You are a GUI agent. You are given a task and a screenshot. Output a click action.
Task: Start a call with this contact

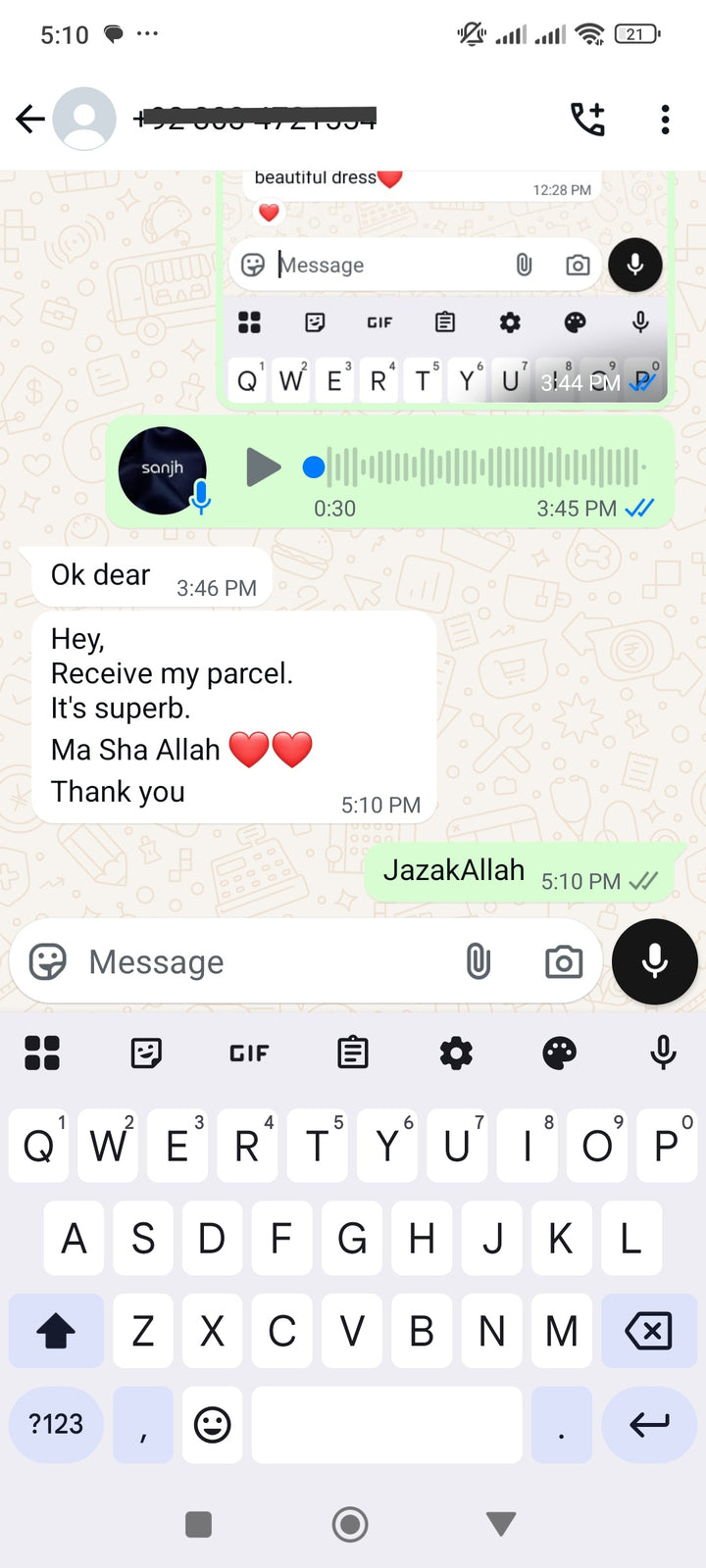(587, 120)
